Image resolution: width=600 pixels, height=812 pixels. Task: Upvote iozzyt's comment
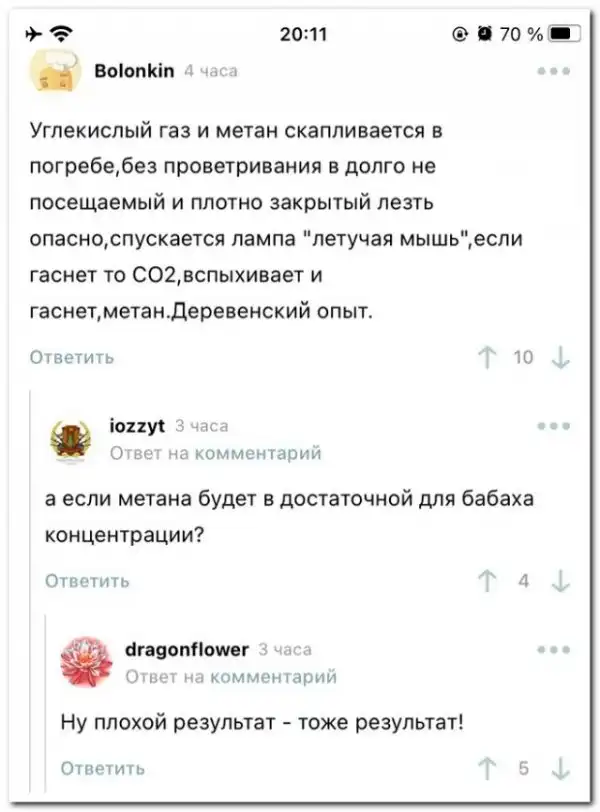[488, 580]
